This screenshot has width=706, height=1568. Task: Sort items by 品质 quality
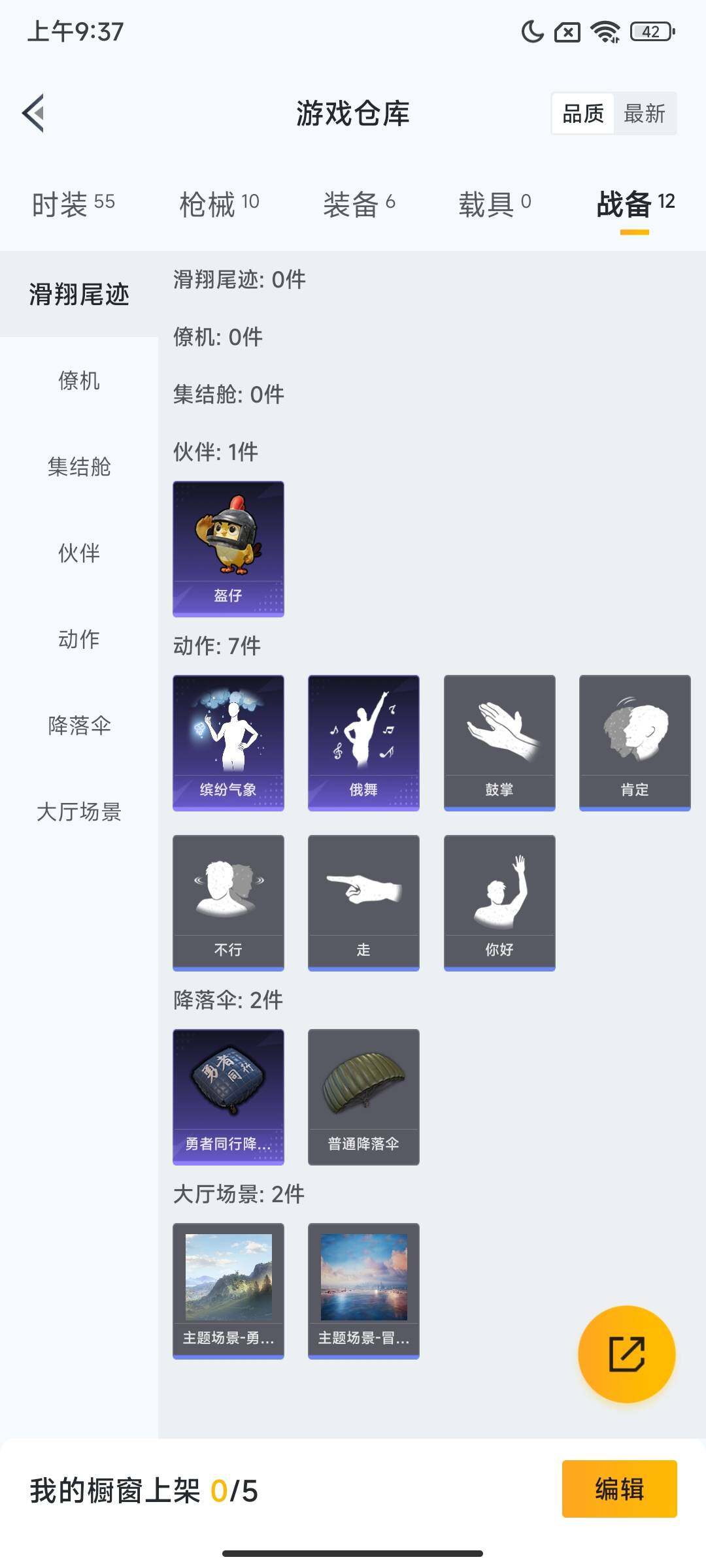(x=584, y=113)
